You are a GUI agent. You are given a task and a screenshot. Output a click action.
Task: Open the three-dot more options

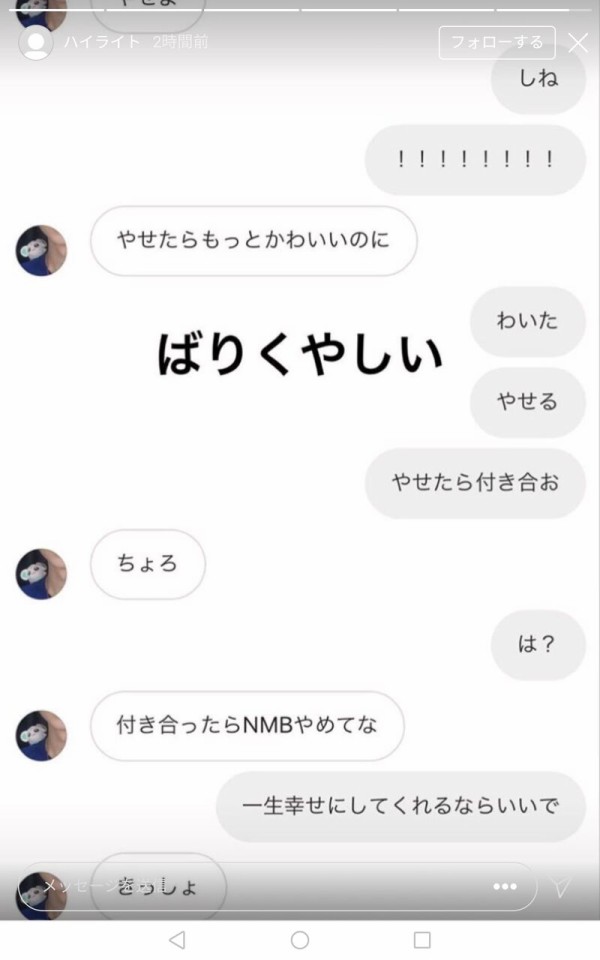505,886
